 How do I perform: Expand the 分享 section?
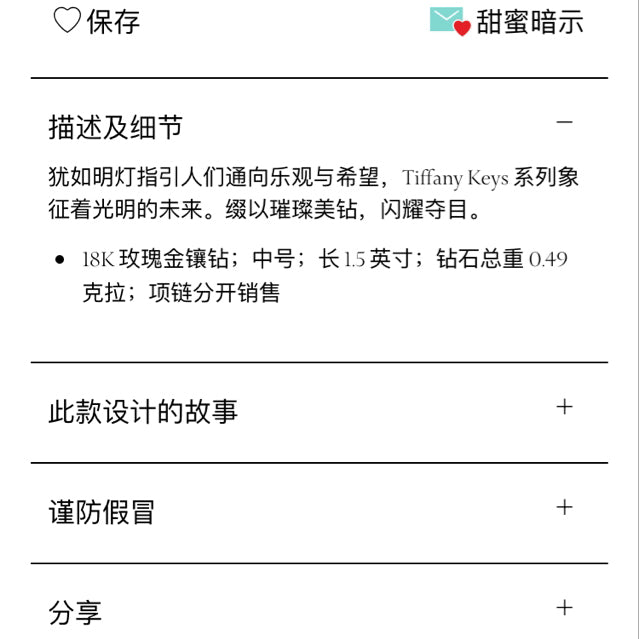pos(564,608)
